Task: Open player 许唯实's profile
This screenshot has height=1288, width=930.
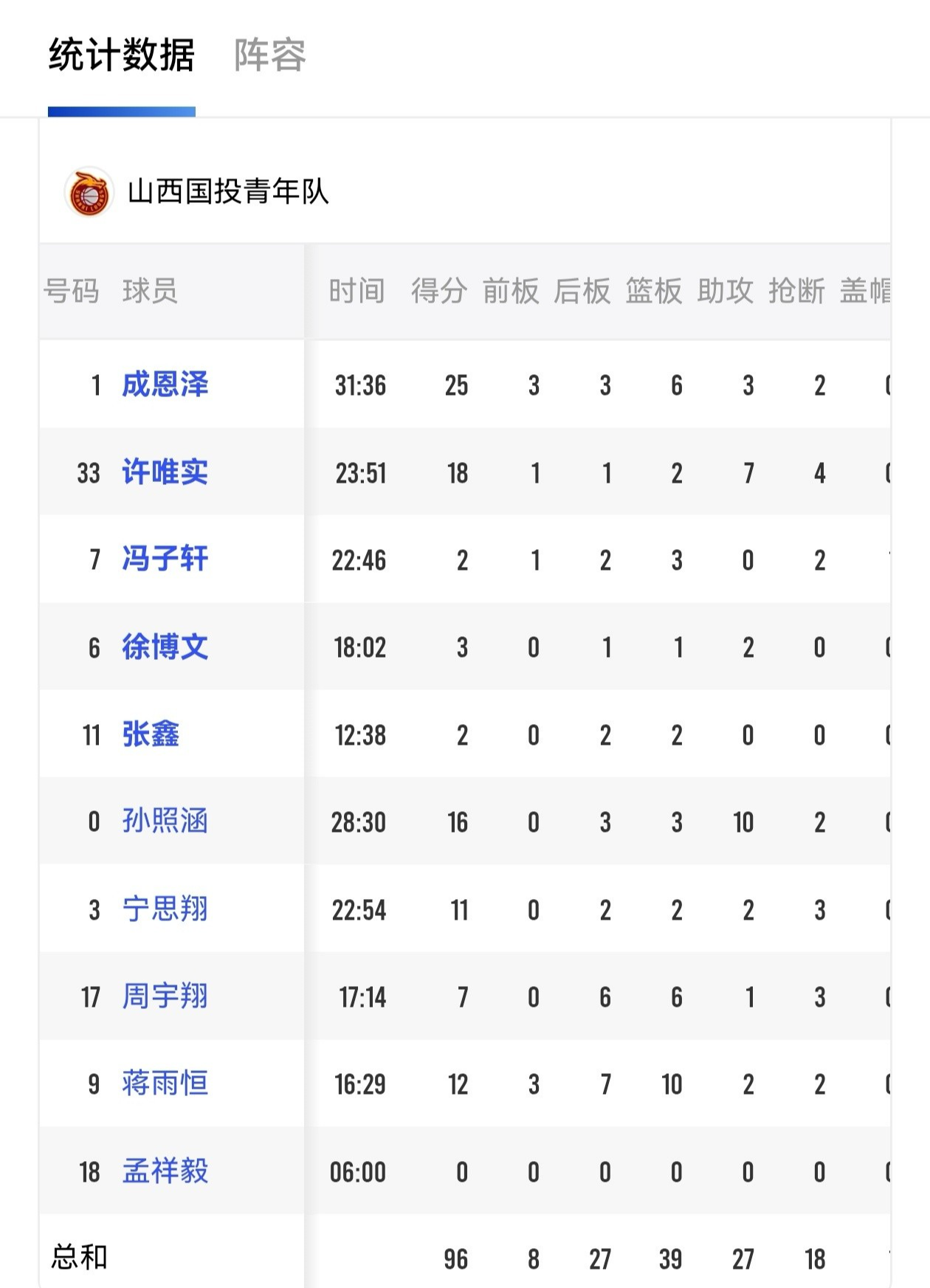Action: 165,472
